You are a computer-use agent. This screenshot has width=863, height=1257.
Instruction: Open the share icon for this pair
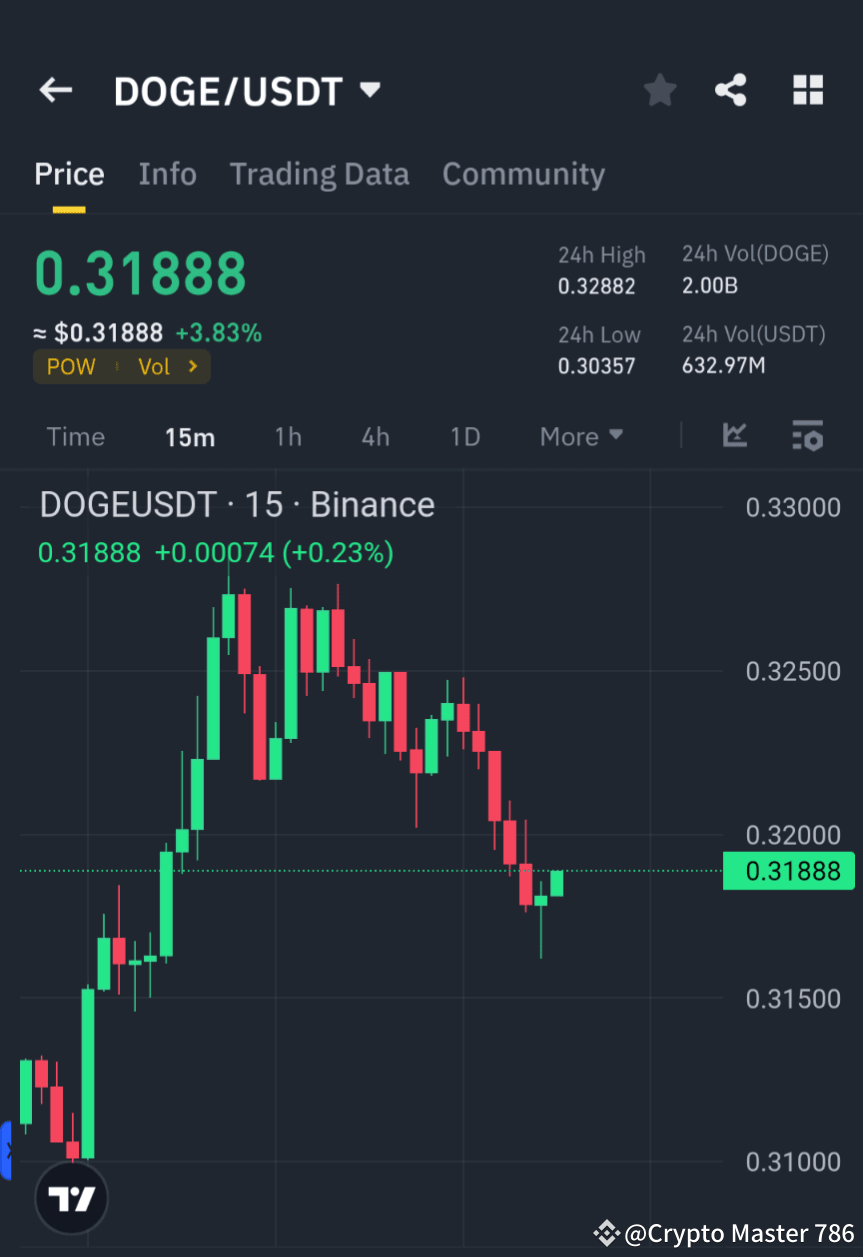[x=731, y=90]
